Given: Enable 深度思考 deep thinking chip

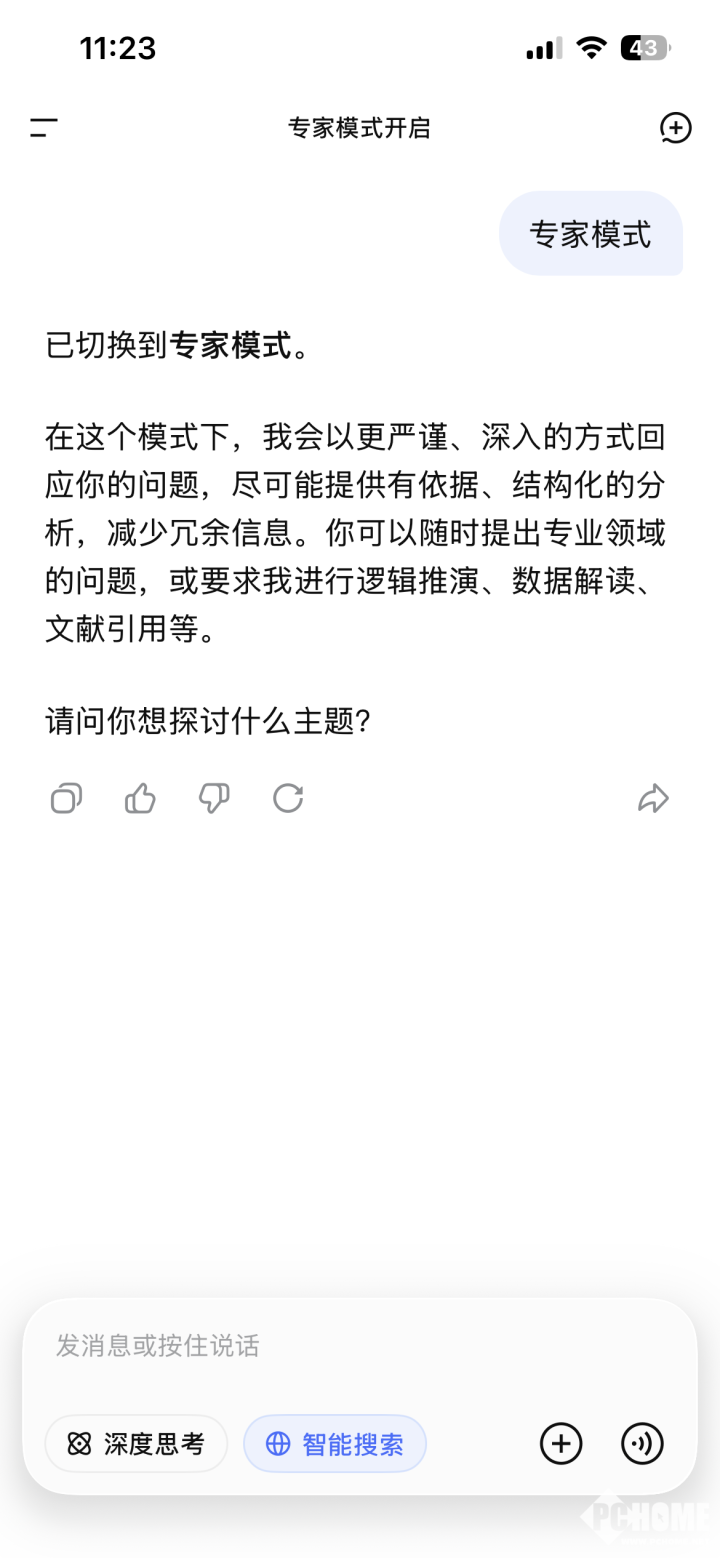Looking at the screenshot, I should click(x=136, y=1444).
